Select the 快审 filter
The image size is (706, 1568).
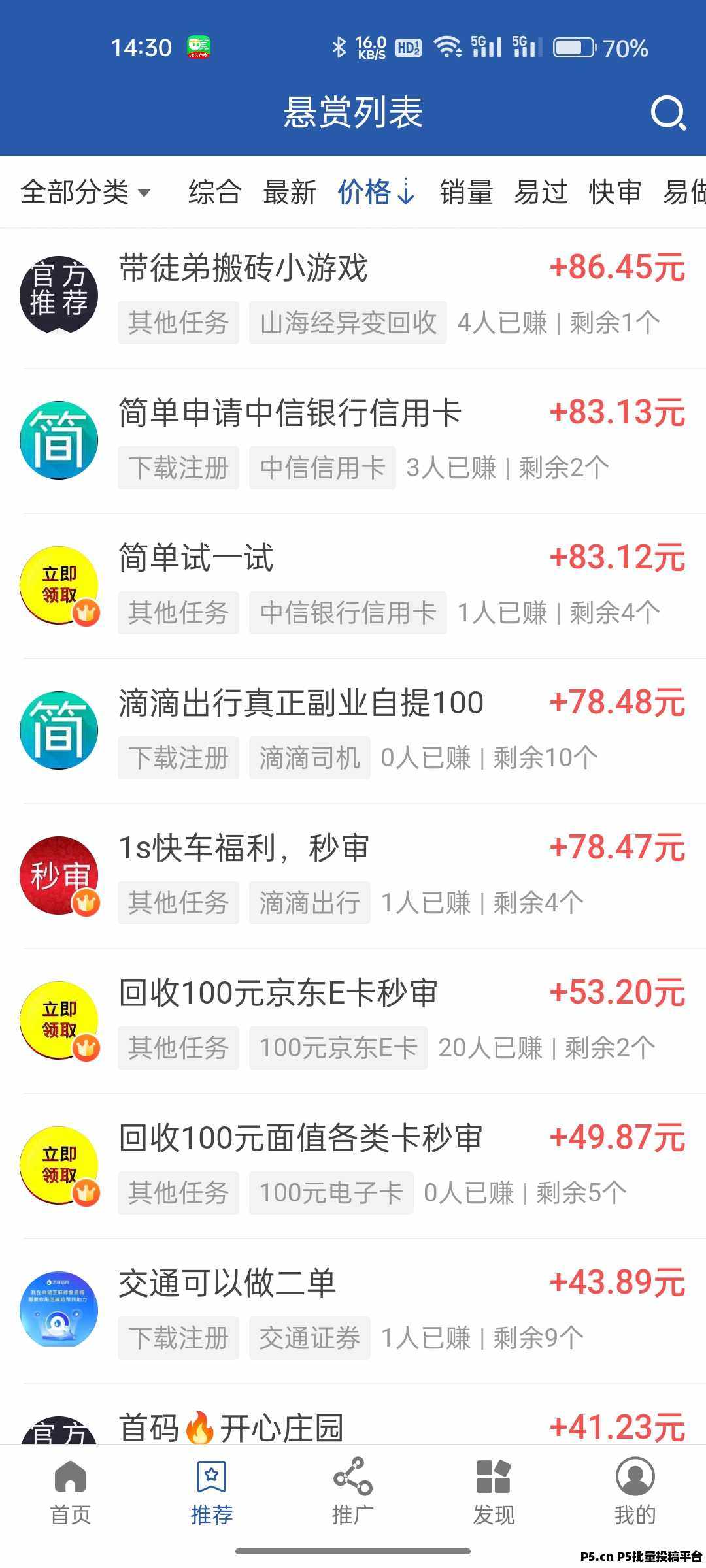(x=614, y=192)
